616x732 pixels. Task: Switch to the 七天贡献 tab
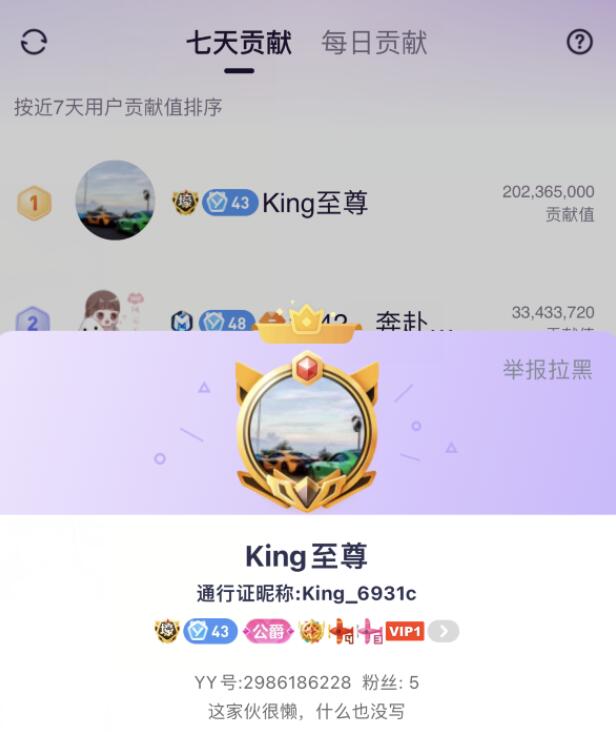pyautogui.click(x=239, y=43)
